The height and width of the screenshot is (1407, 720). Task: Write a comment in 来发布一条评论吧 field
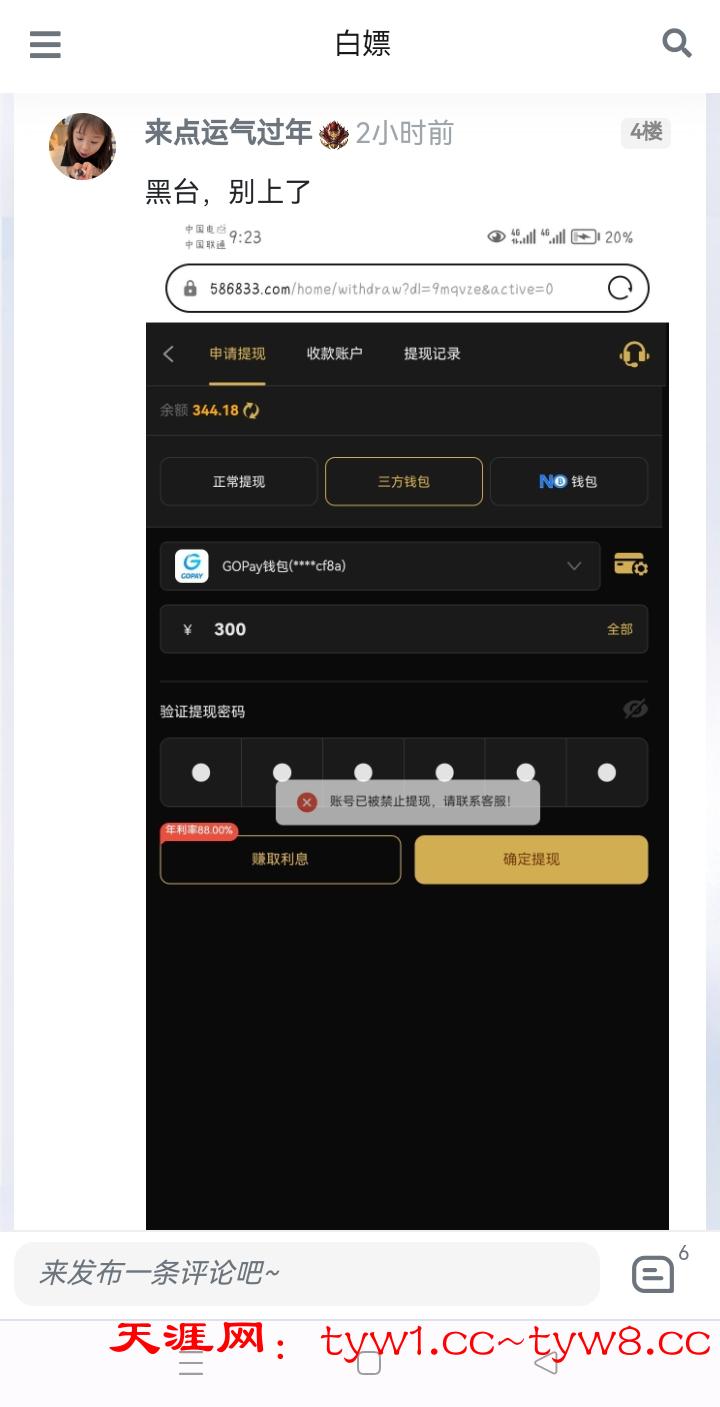(x=306, y=1273)
